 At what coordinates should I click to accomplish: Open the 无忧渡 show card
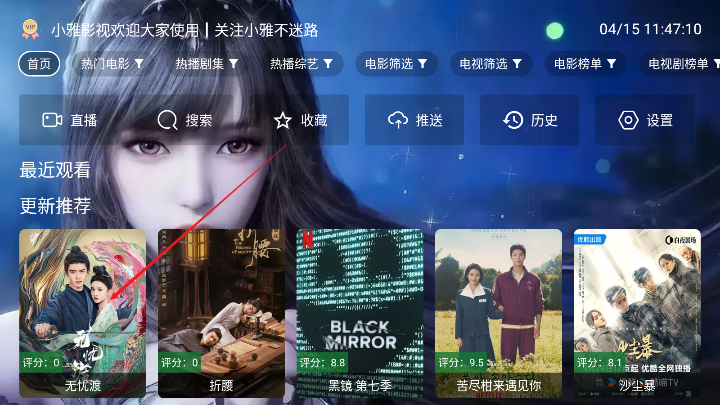(x=82, y=312)
